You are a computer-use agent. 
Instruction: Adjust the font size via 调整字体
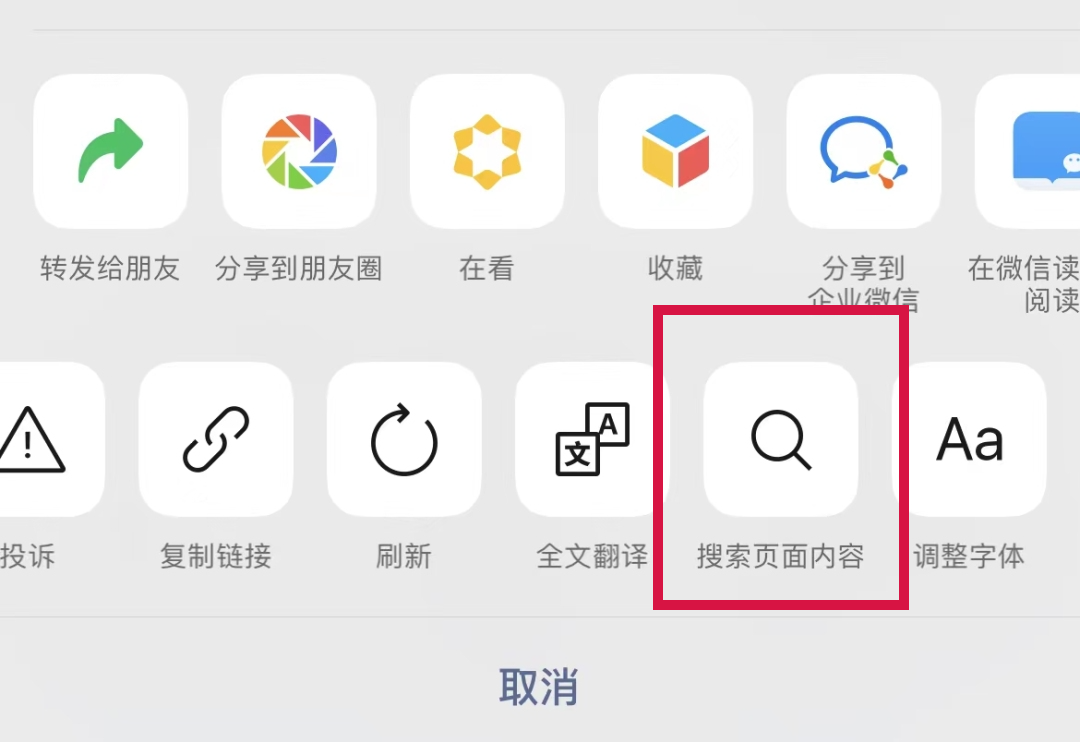click(968, 440)
